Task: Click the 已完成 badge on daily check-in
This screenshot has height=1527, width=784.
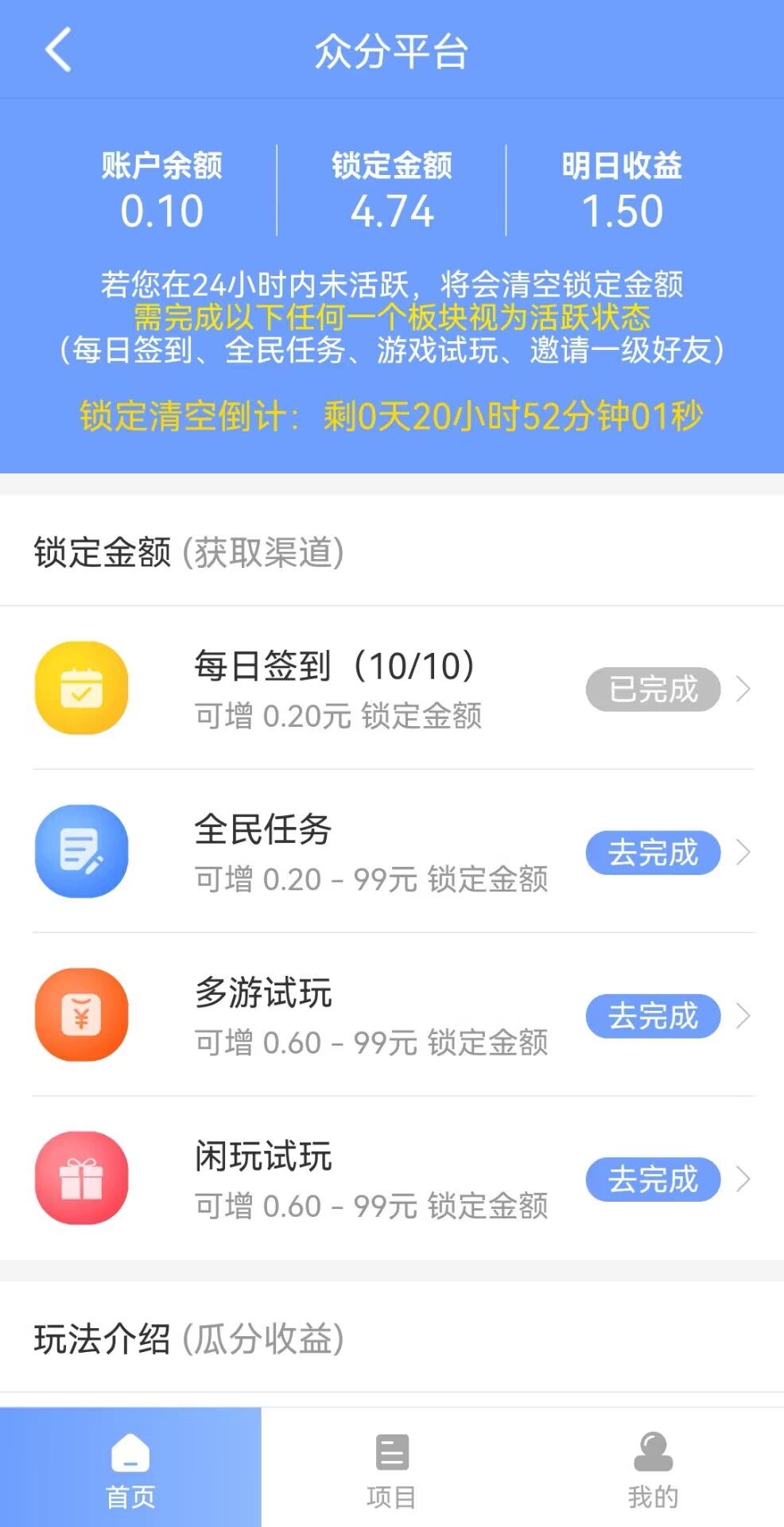Action: click(653, 690)
